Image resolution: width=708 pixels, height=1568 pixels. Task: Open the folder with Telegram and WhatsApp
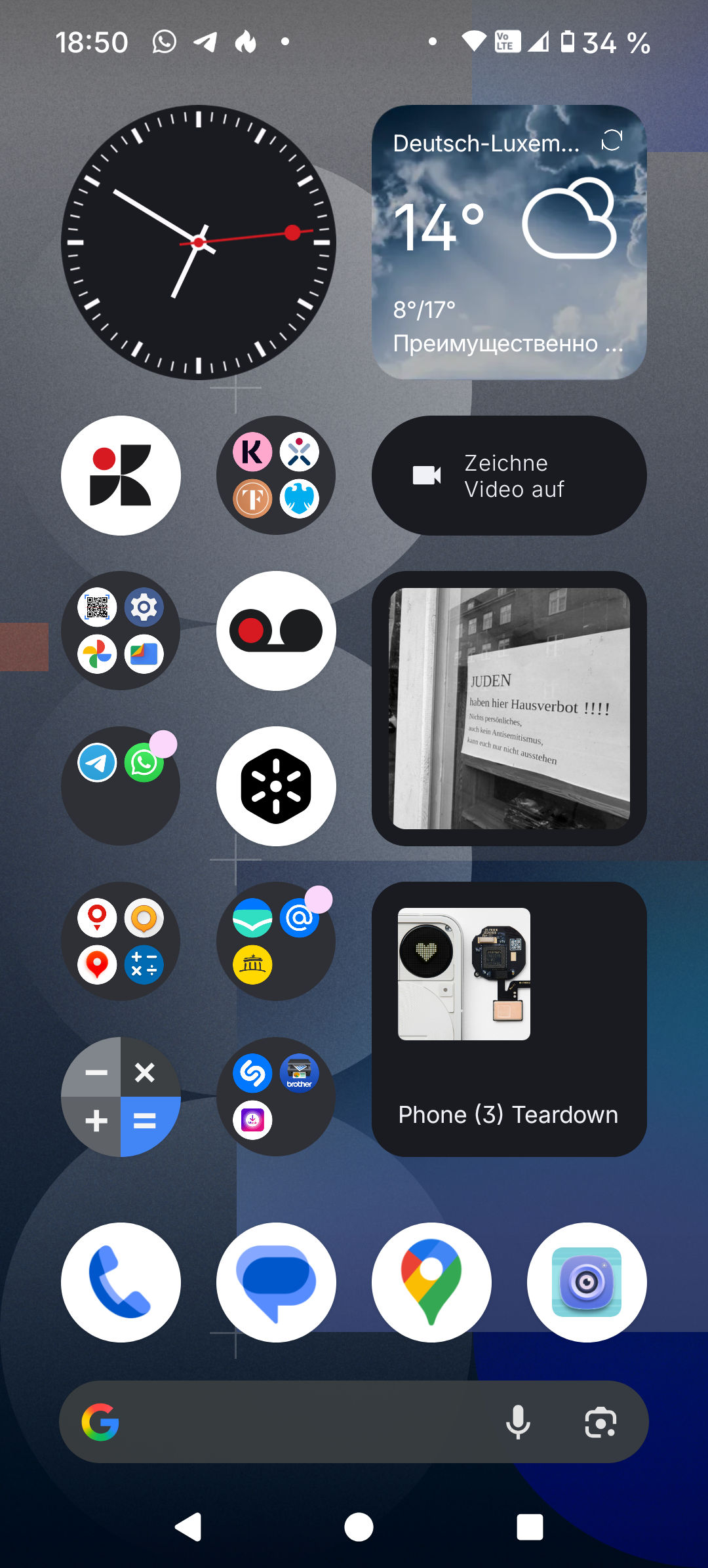click(121, 786)
